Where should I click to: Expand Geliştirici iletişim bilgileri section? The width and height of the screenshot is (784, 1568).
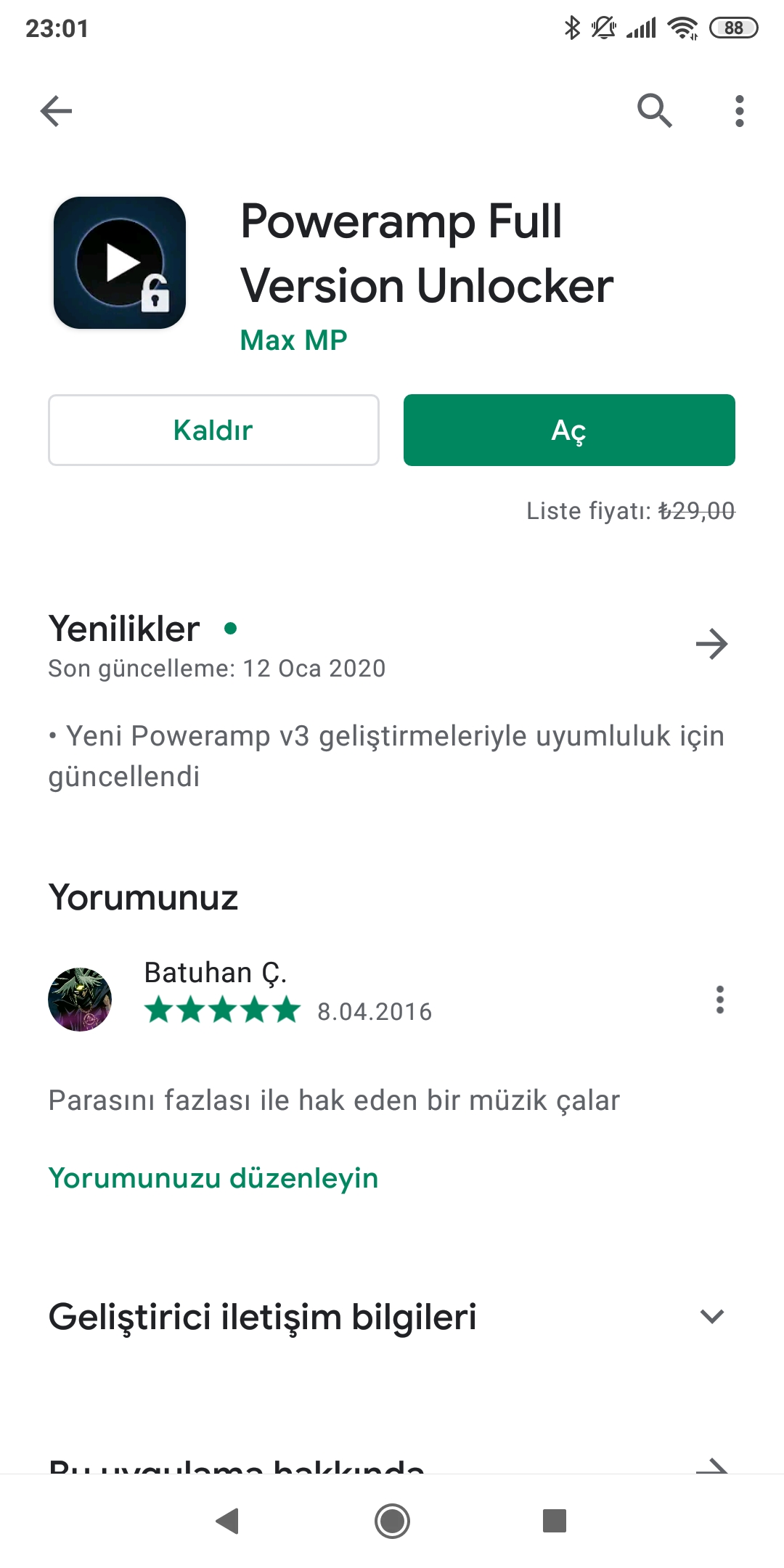coord(711,1316)
